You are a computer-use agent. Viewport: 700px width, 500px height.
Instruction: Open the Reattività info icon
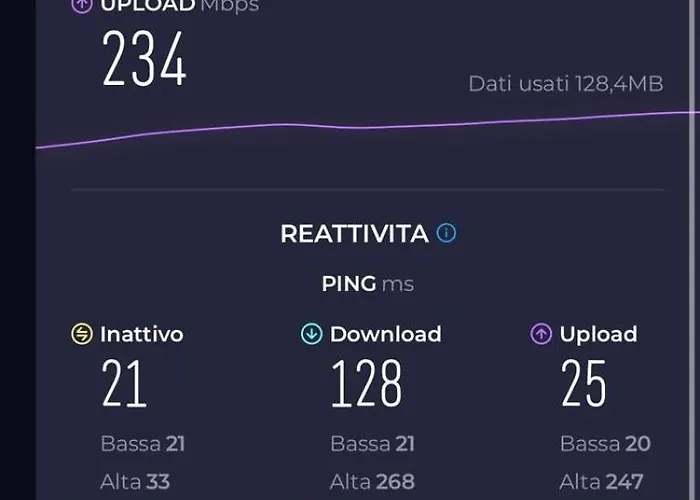447,234
